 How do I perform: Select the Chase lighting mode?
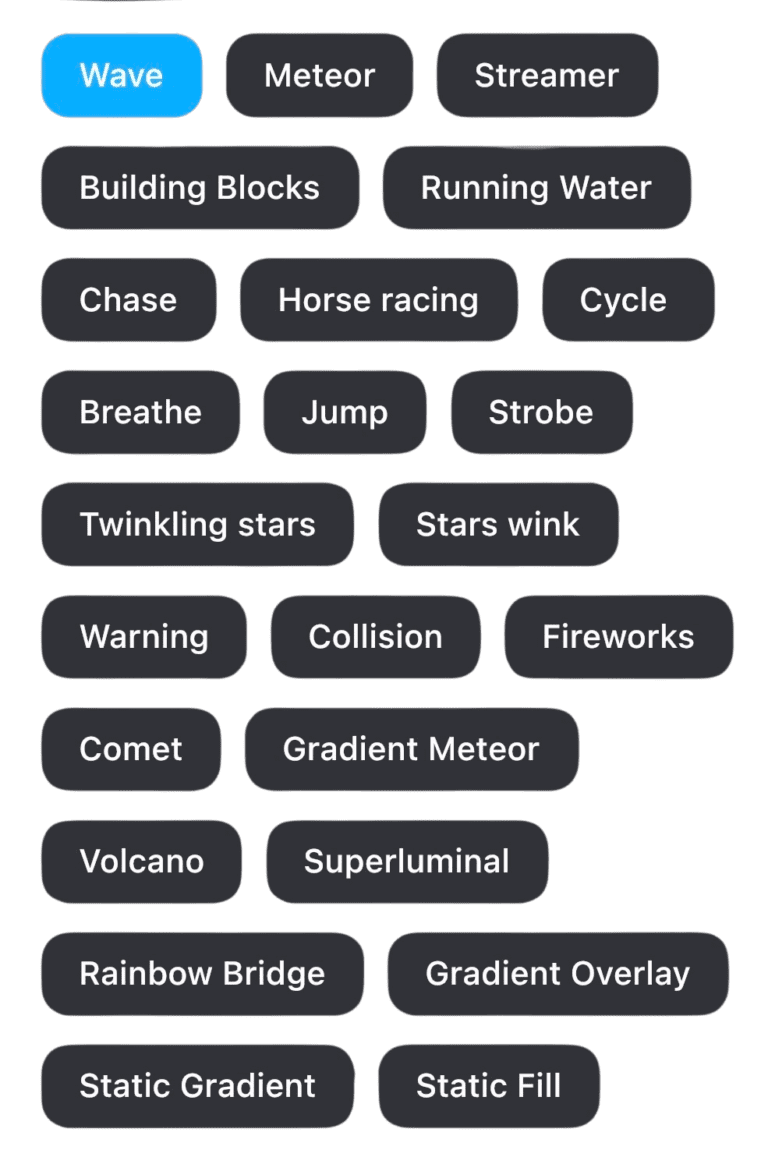coord(128,300)
